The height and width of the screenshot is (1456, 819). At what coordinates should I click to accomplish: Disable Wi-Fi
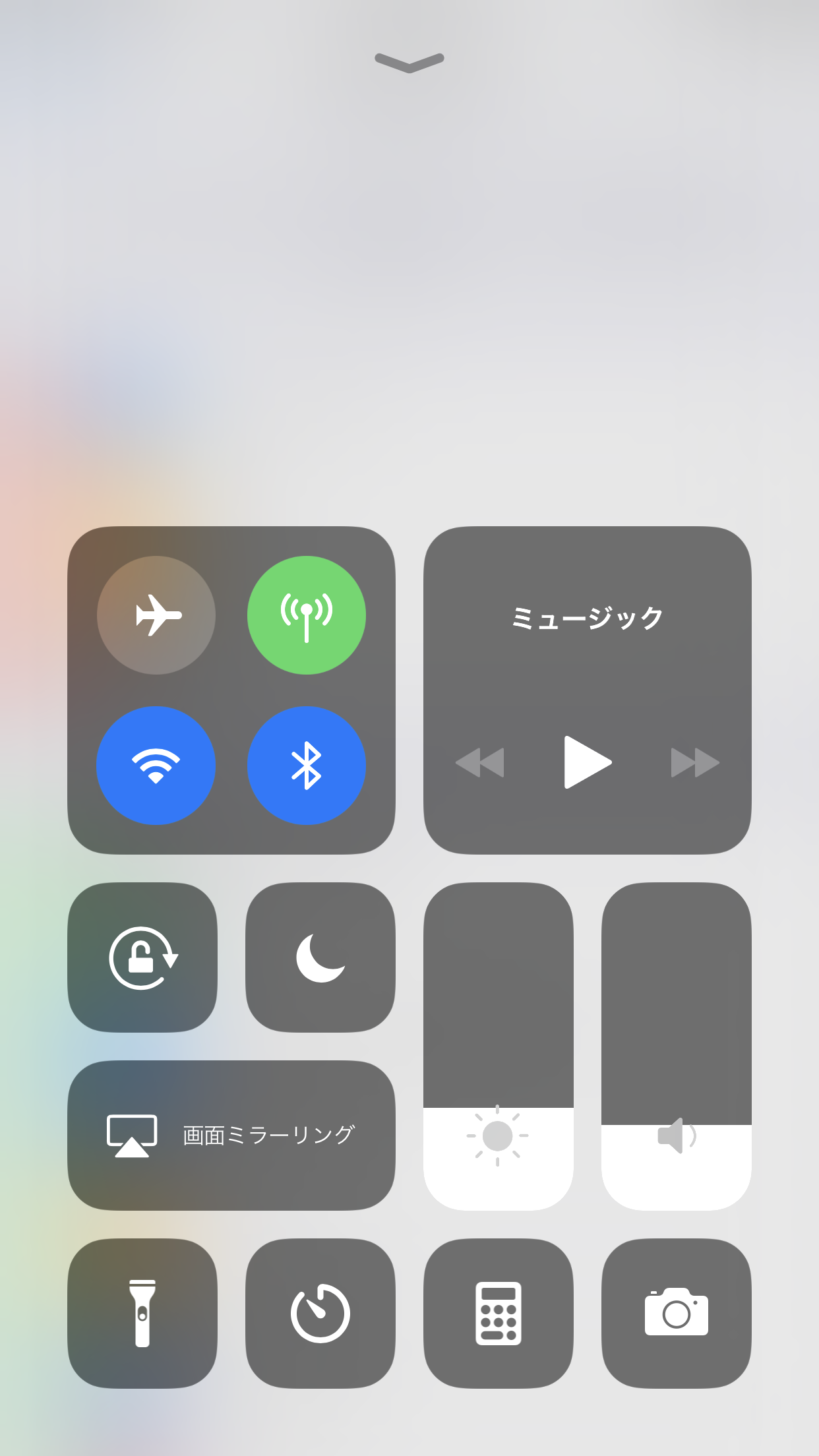156,766
